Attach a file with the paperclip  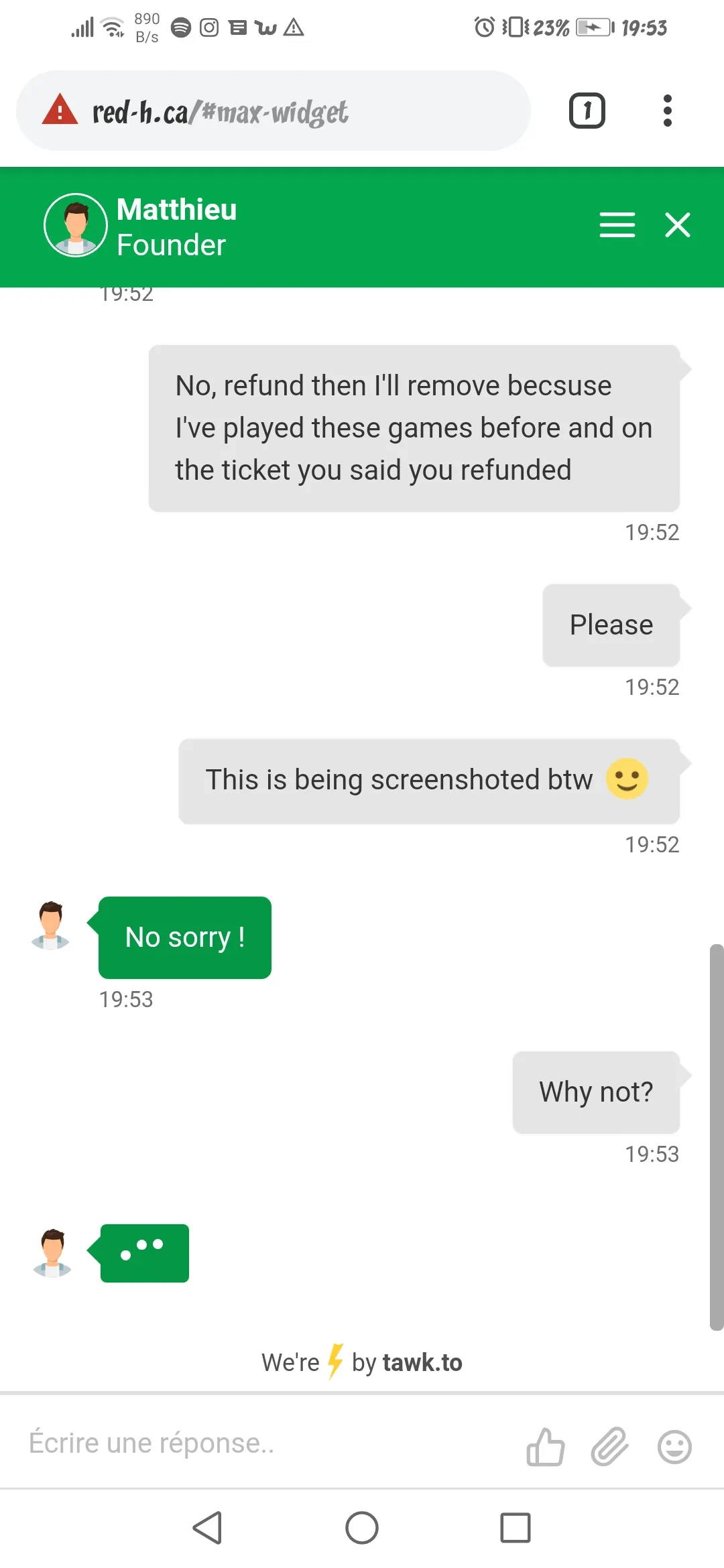tap(609, 1447)
